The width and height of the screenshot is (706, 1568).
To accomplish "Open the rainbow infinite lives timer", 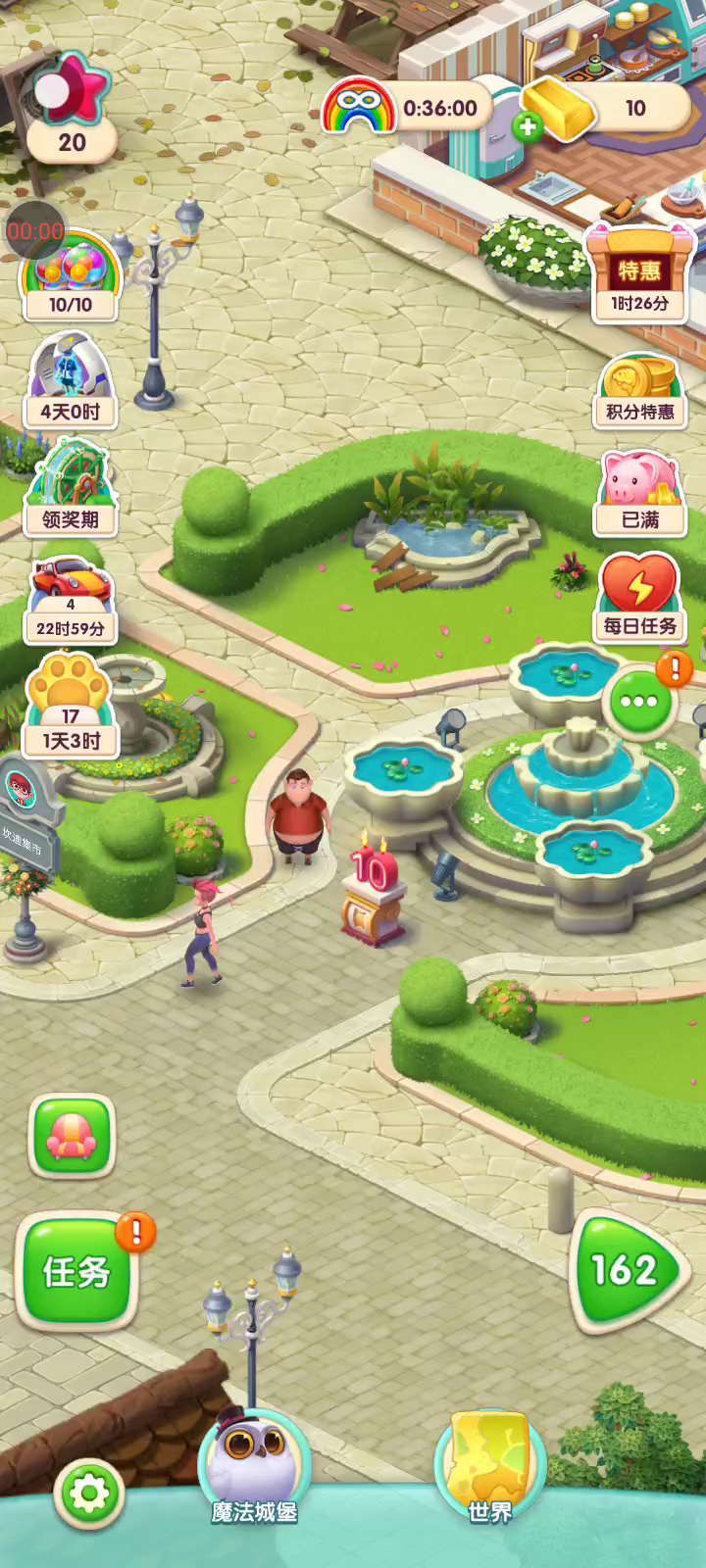I will tap(404, 108).
